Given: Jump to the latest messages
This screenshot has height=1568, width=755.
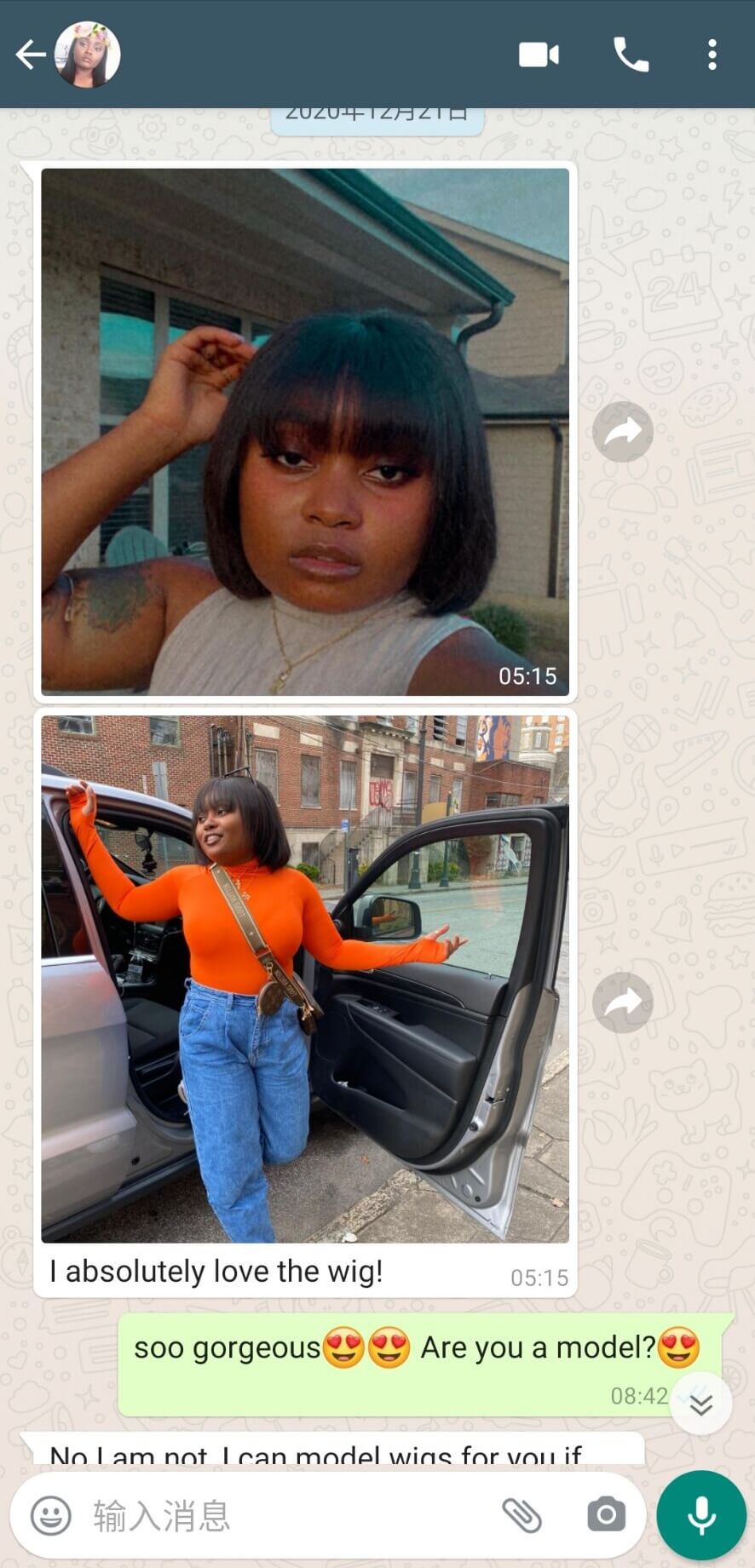Looking at the screenshot, I should point(700,1404).
